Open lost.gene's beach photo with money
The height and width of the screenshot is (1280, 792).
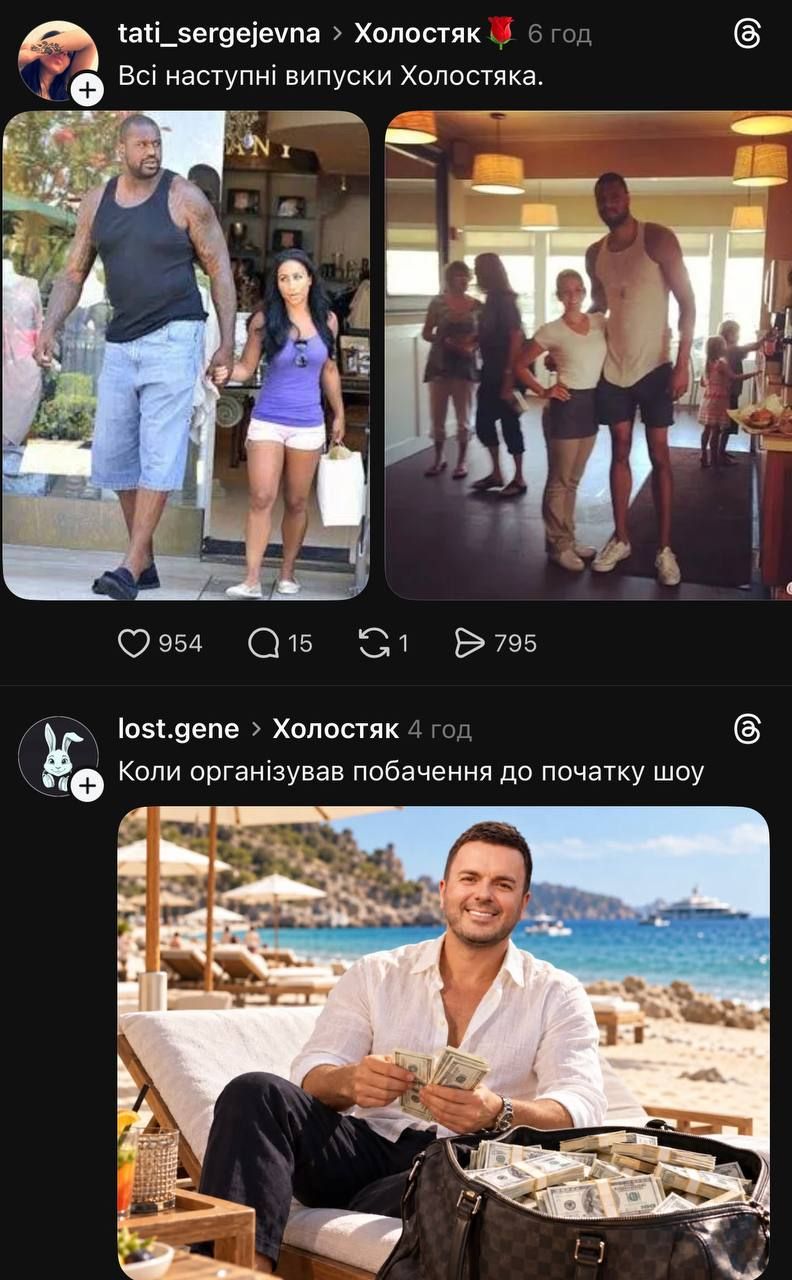444,1043
